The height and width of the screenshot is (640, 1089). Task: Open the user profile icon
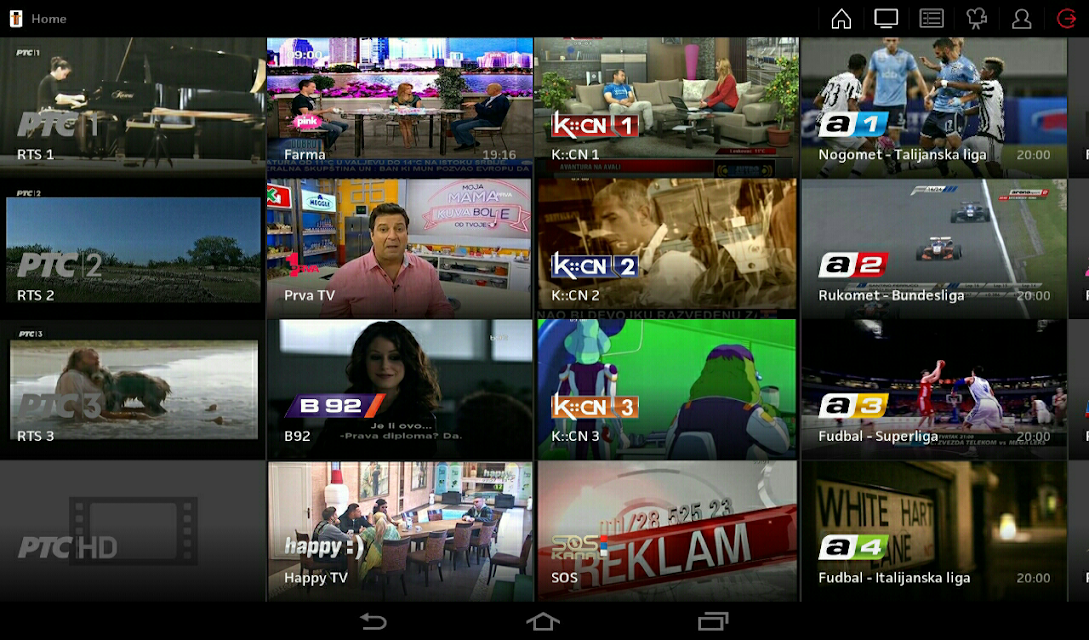tap(1022, 19)
